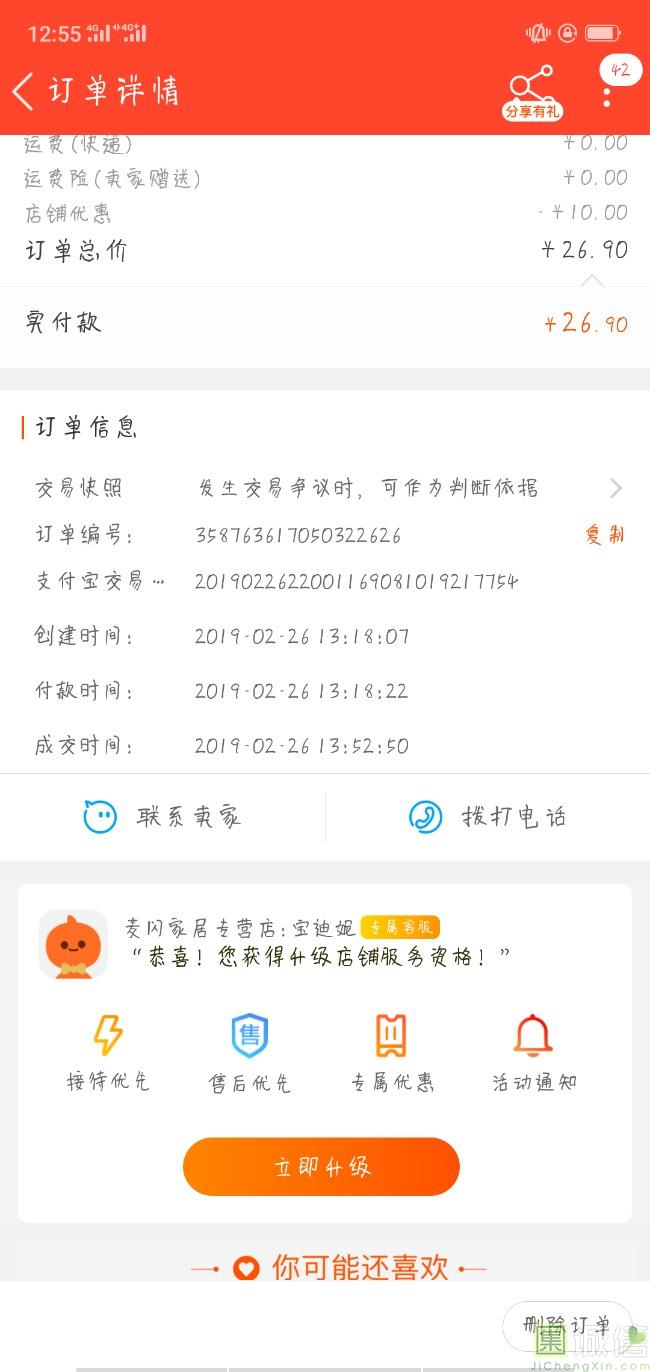This screenshot has height=1372, width=650.
Task: Contact the seller via 联系卖家
Action: [162, 817]
